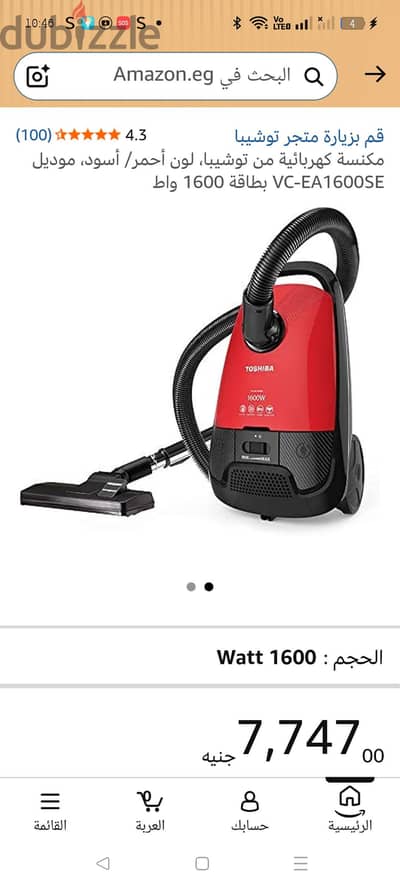Switch to the Account tab (حسابك)
Image resolution: width=400 pixels, height=888 pixels.
[x=250, y=810]
